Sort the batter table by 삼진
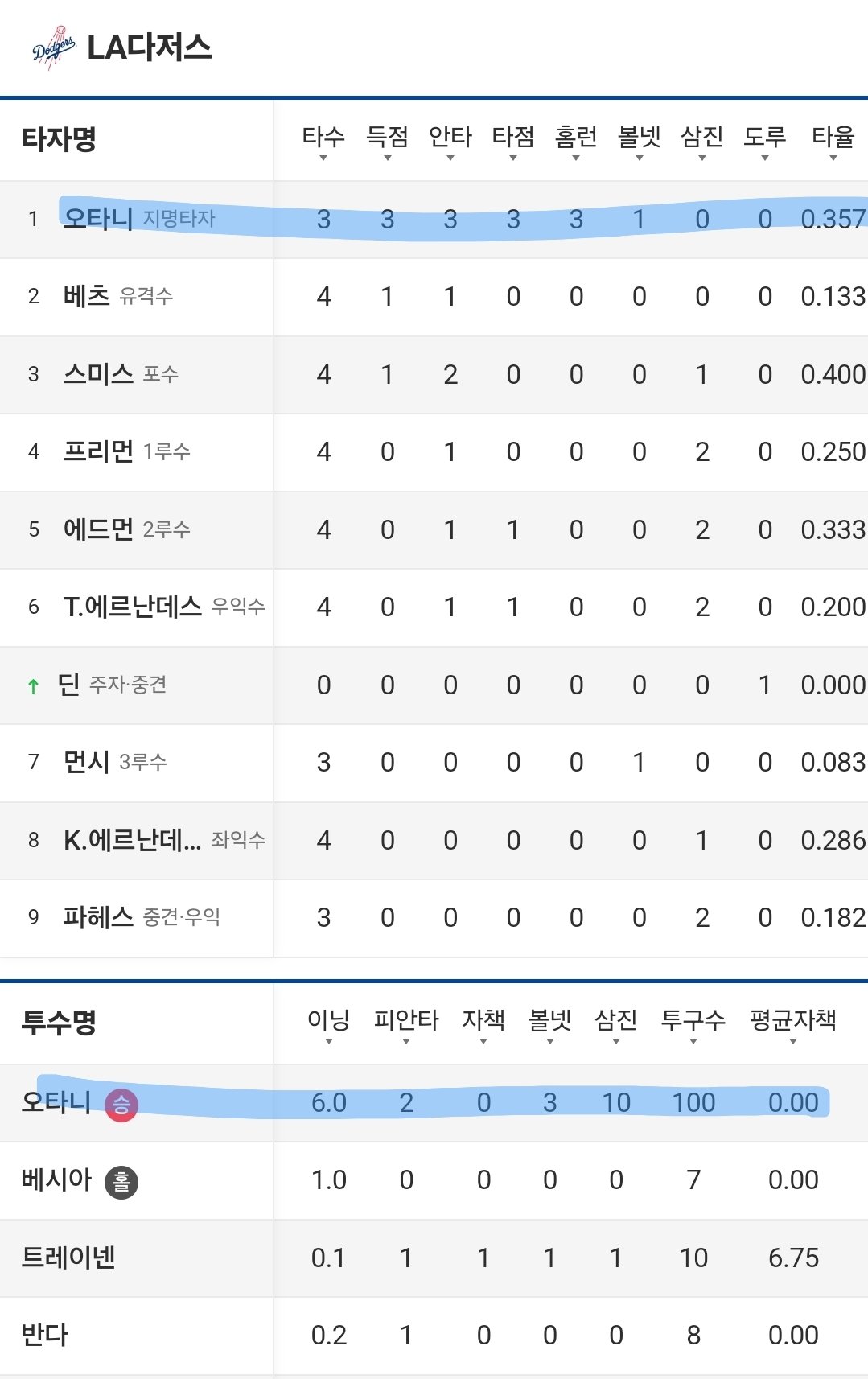 [701, 141]
